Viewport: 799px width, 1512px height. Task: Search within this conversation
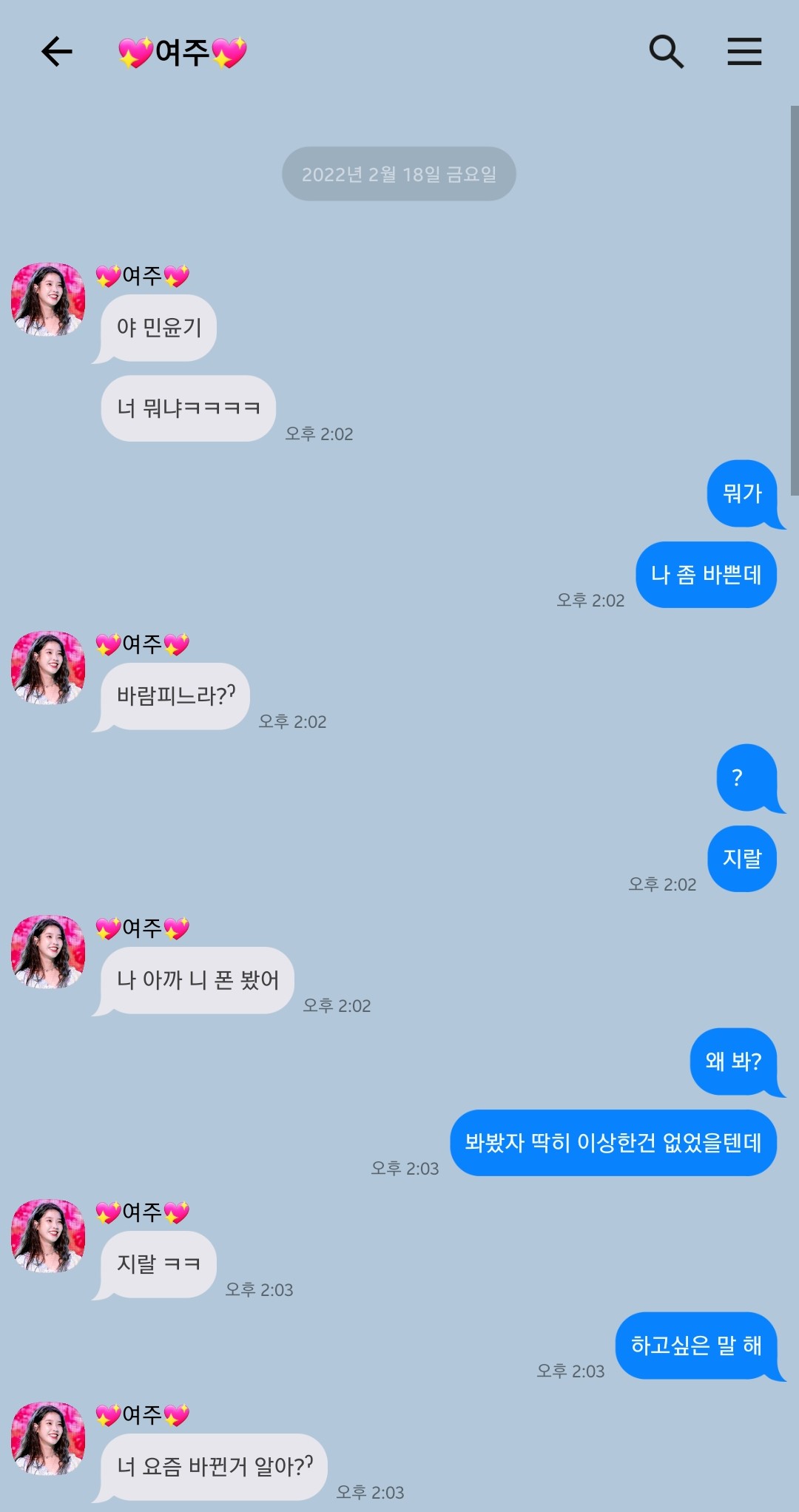pyautogui.click(x=666, y=52)
